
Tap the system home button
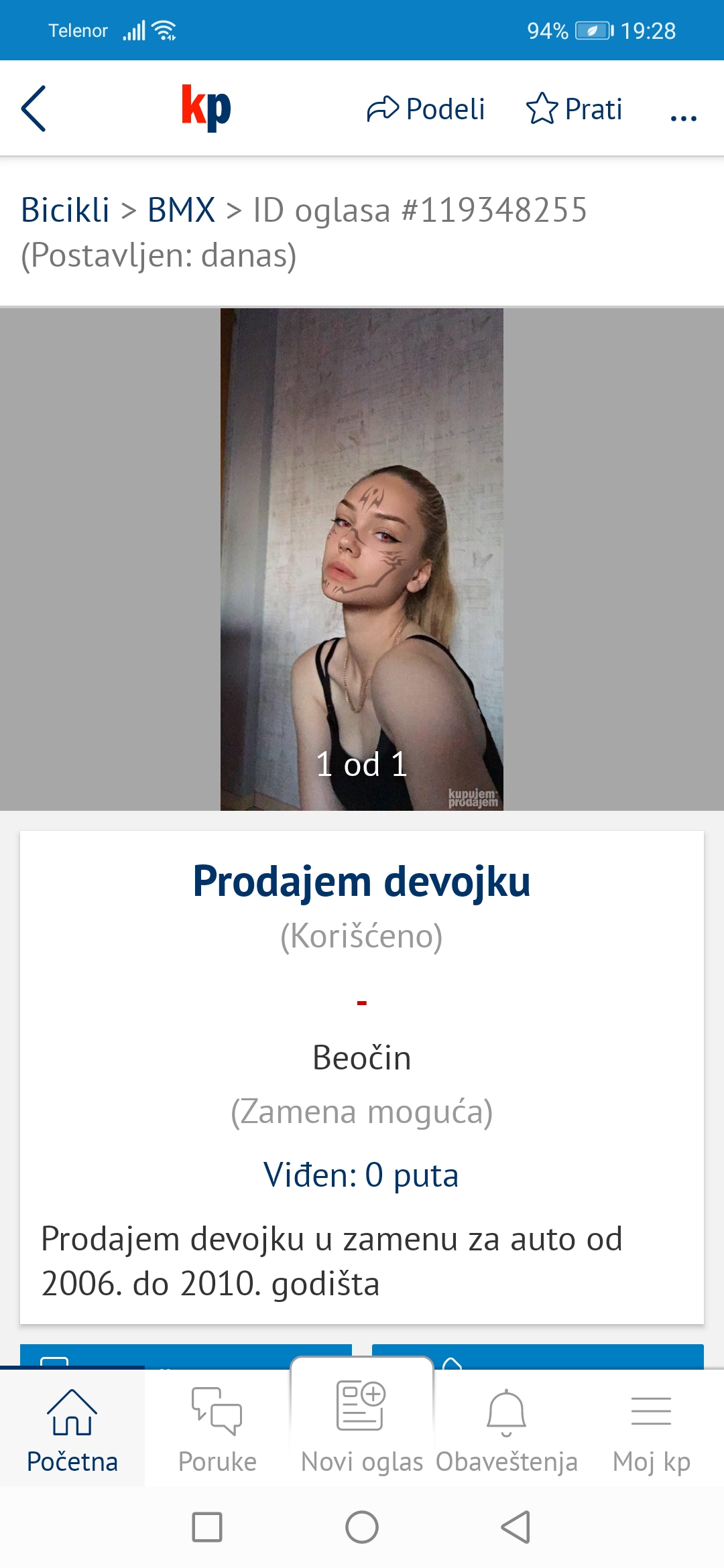coord(362,1527)
